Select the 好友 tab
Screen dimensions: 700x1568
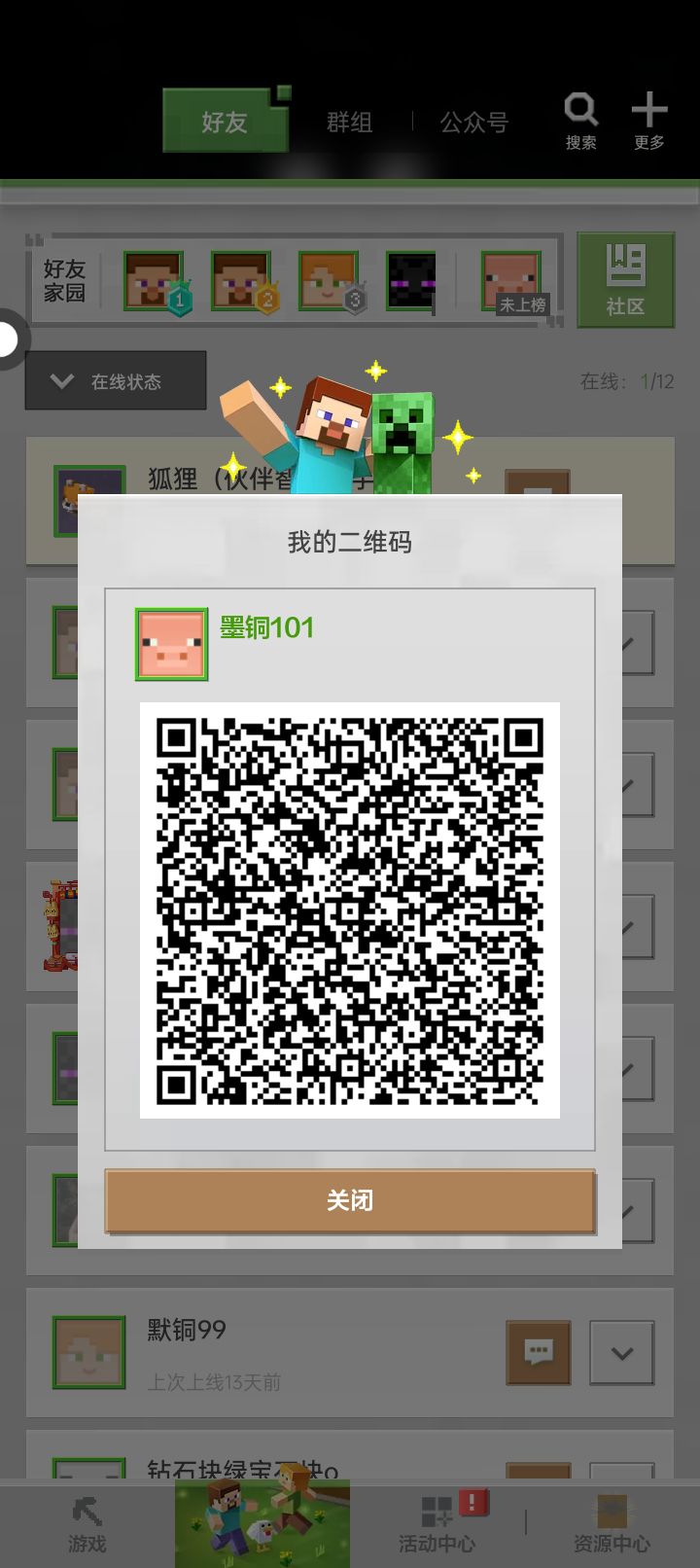225,122
